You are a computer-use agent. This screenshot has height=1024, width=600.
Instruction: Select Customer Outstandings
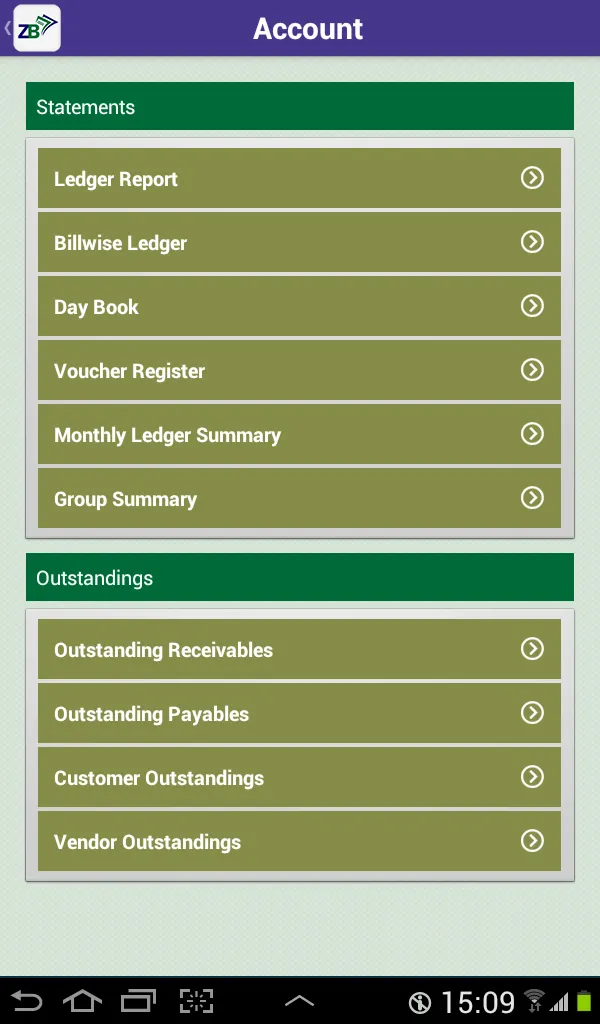tap(299, 778)
